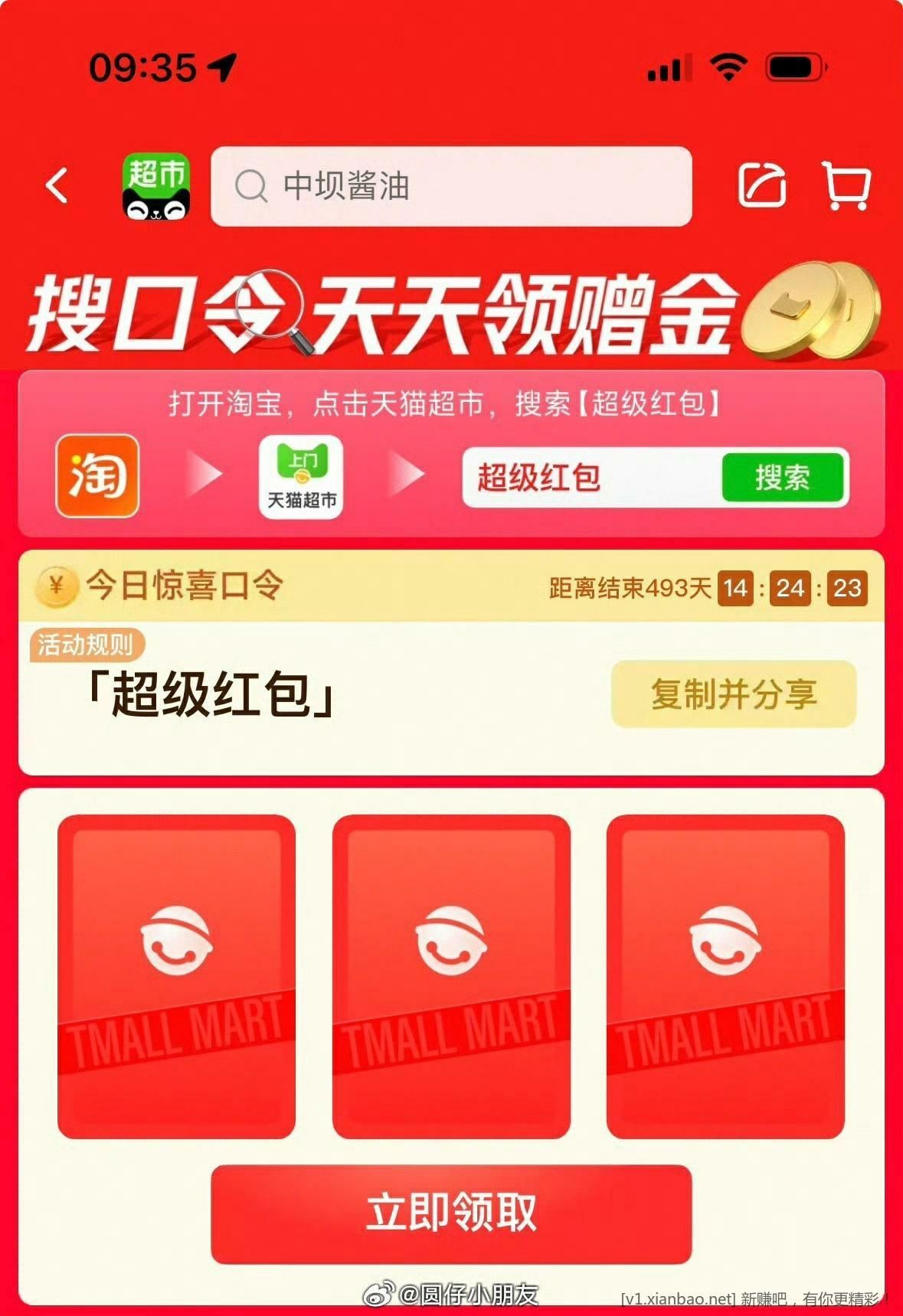Open the Tmall supermarket logo
Image resolution: width=903 pixels, height=1316 pixels.
pos(156,186)
